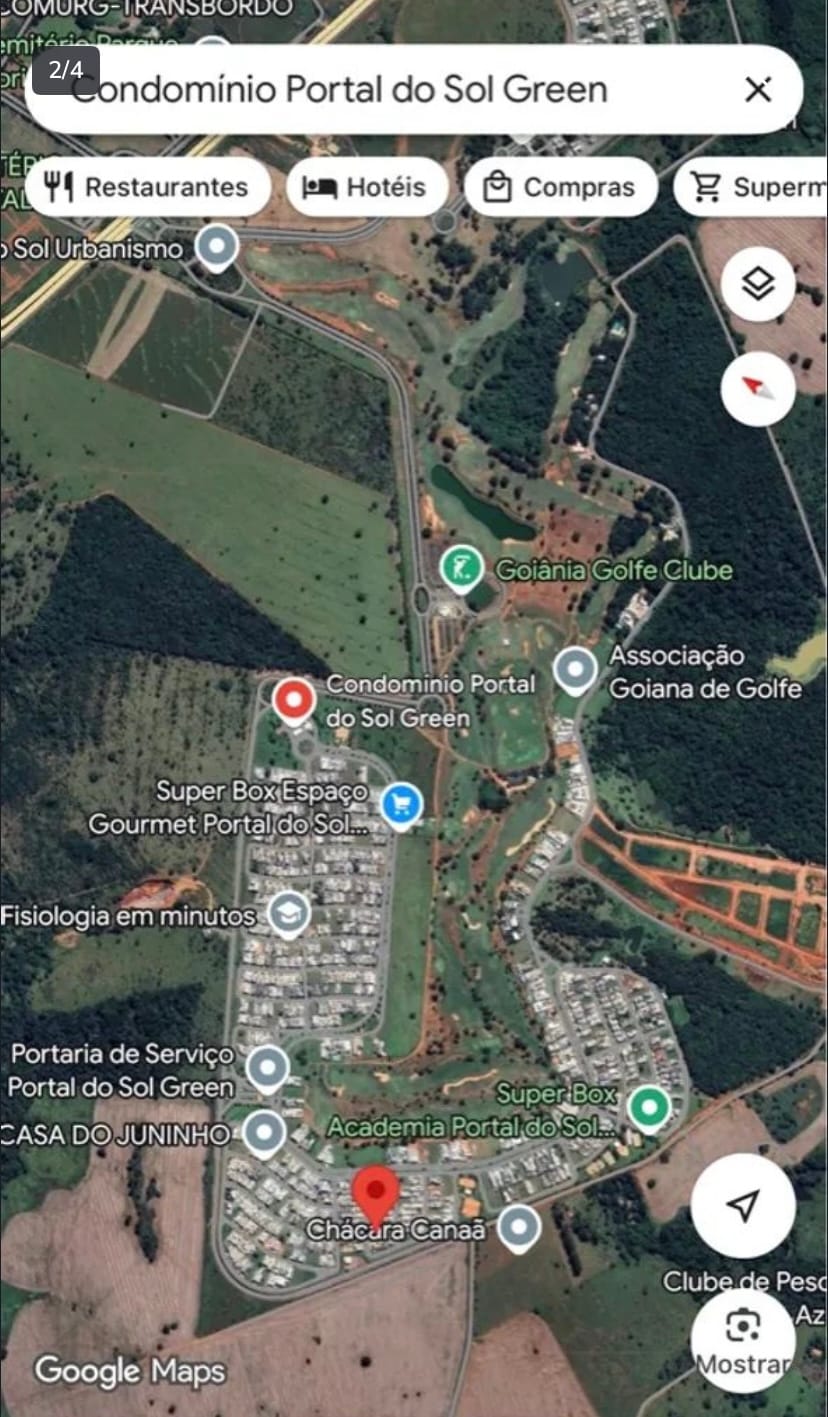828x1417 pixels.
Task: Tap the Super Box Espaço Gourmet cart pin
Action: point(401,806)
